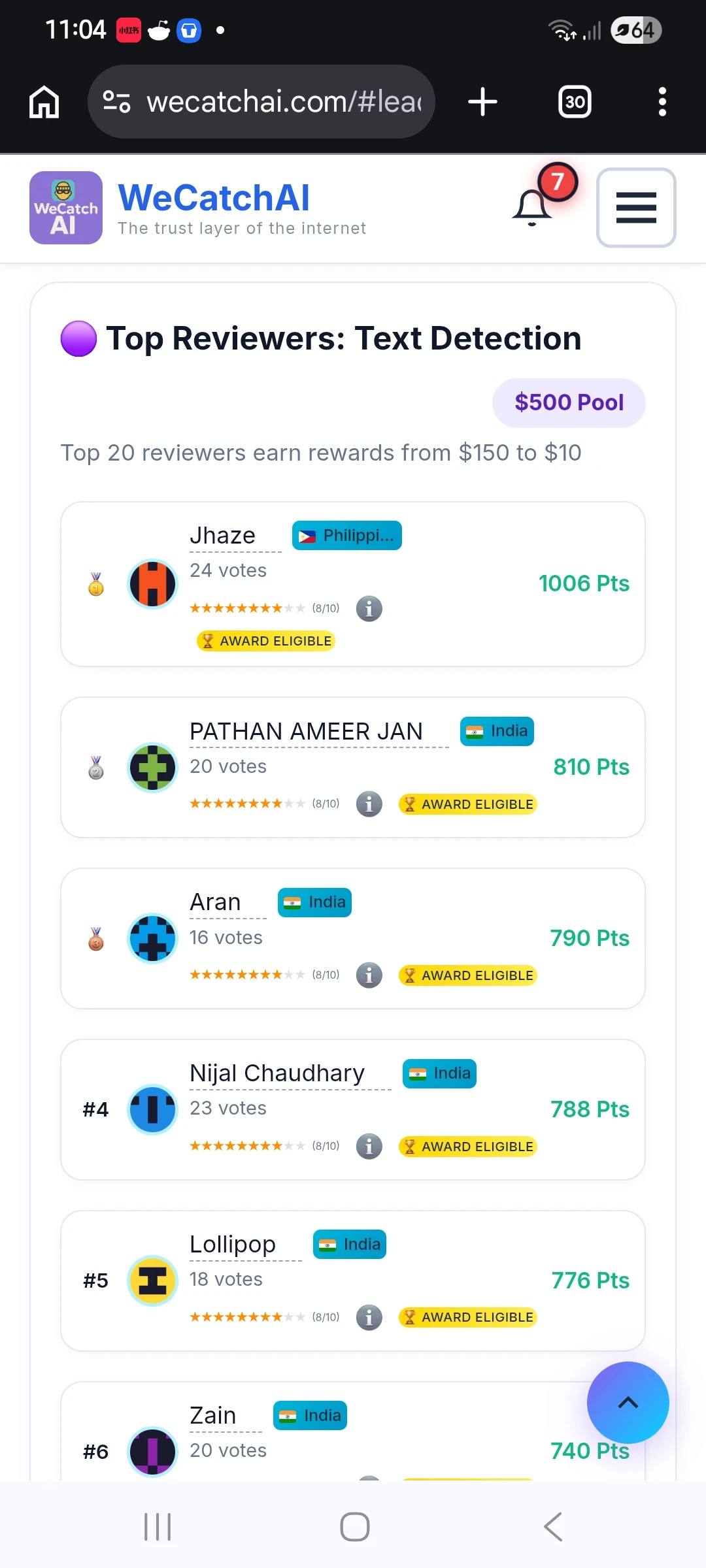
Task: Select Jhaze's gold medal icon
Action: [x=95, y=583]
